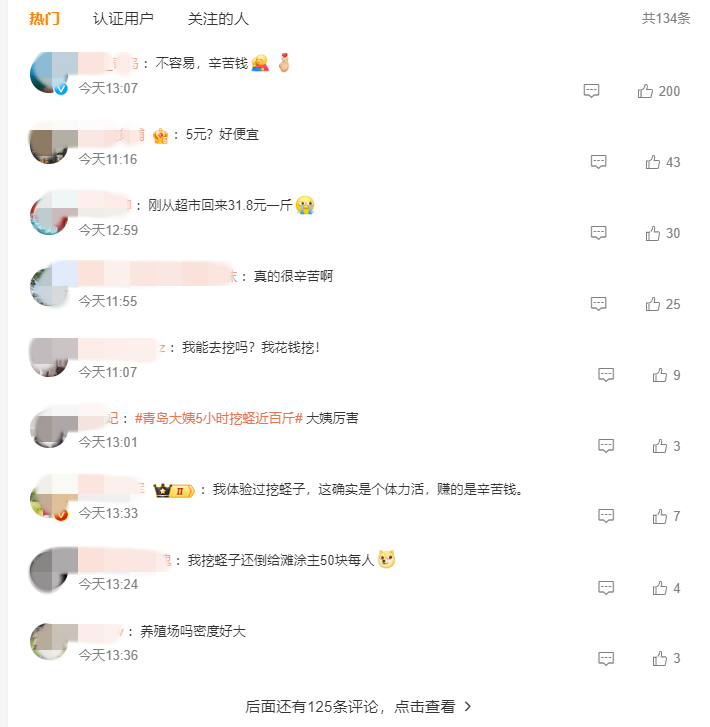Open avatar of user who commented 真的很辛苦啊
This screenshot has height=727, width=710.
point(49,287)
